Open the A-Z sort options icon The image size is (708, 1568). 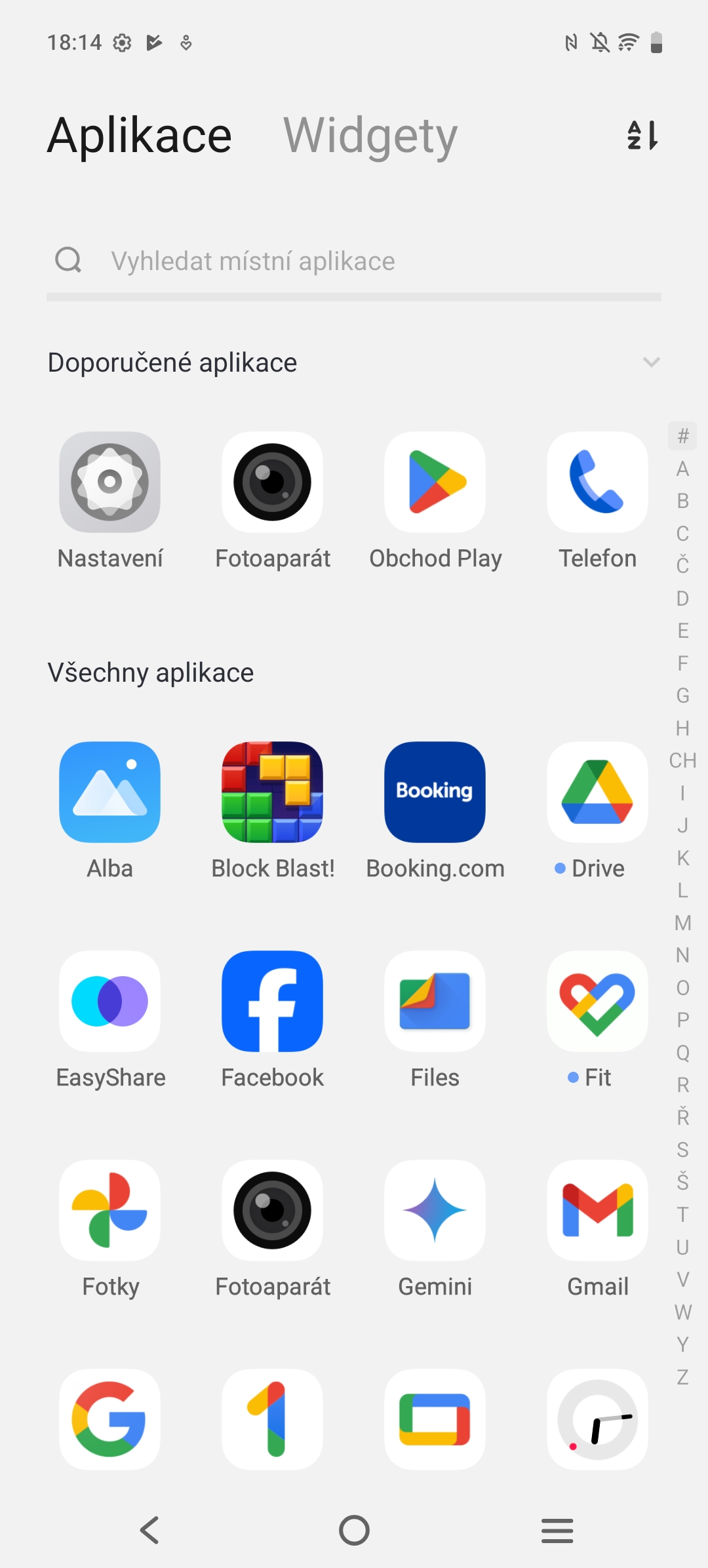(642, 136)
